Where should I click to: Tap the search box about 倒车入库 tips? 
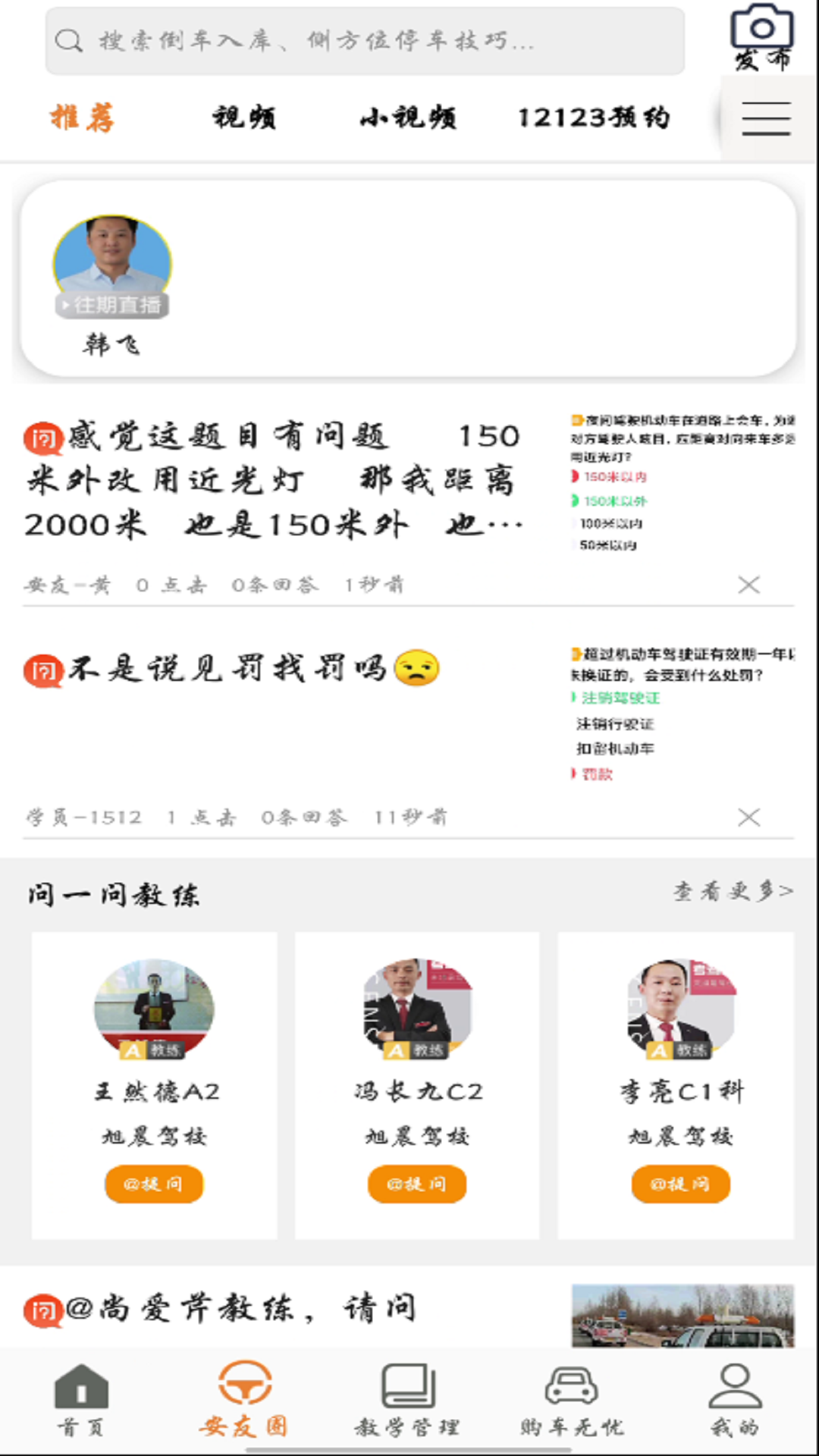point(364,41)
